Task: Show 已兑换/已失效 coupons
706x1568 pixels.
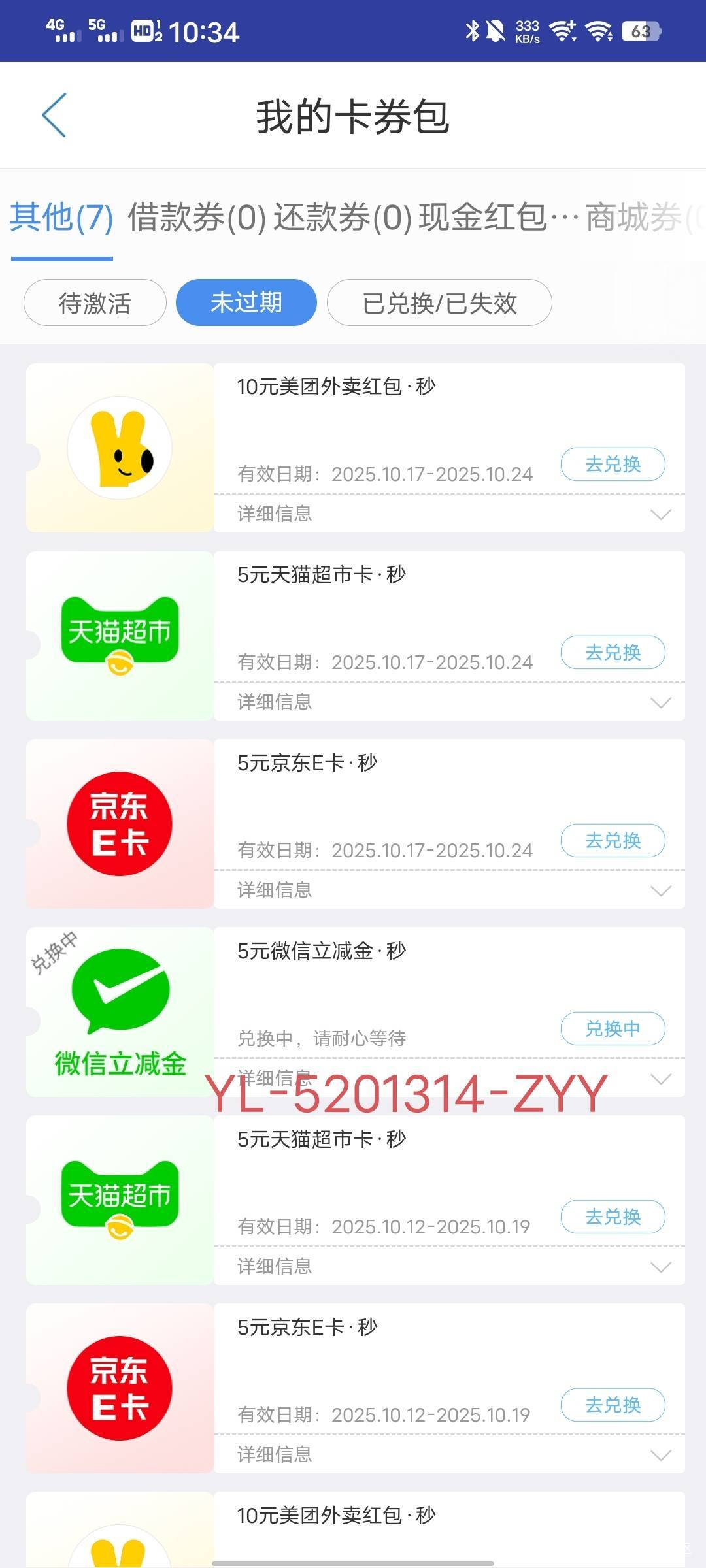Action: pos(439,302)
